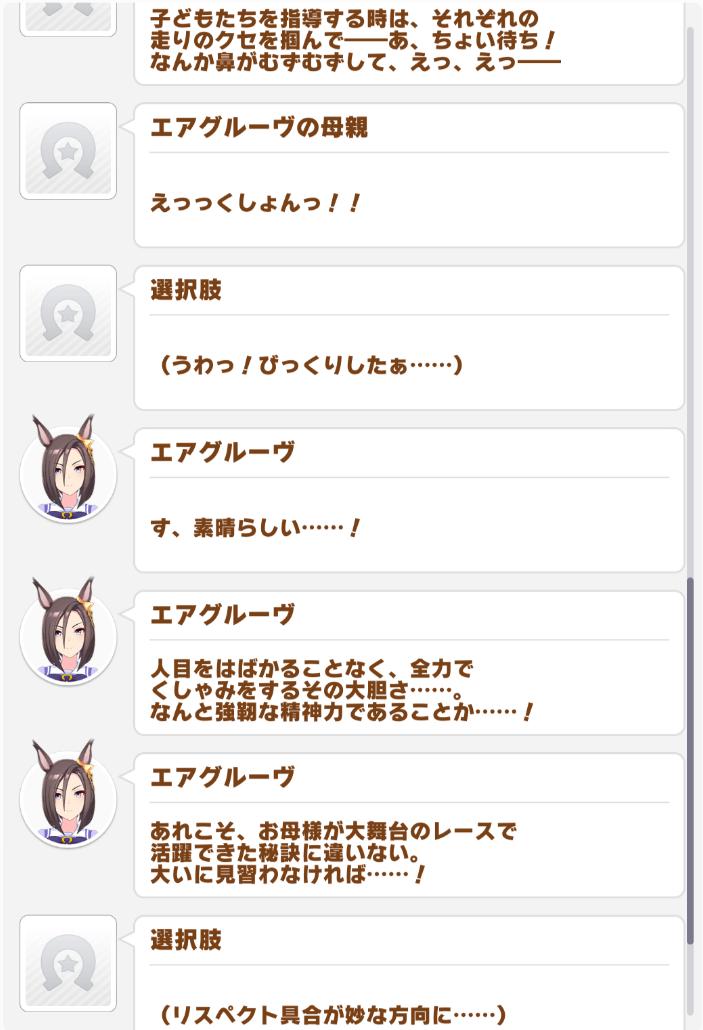Replay the line starting 'あれこそ、お母様が'
Viewport: 703px width, 1030px height.
(x=408, y=825)
